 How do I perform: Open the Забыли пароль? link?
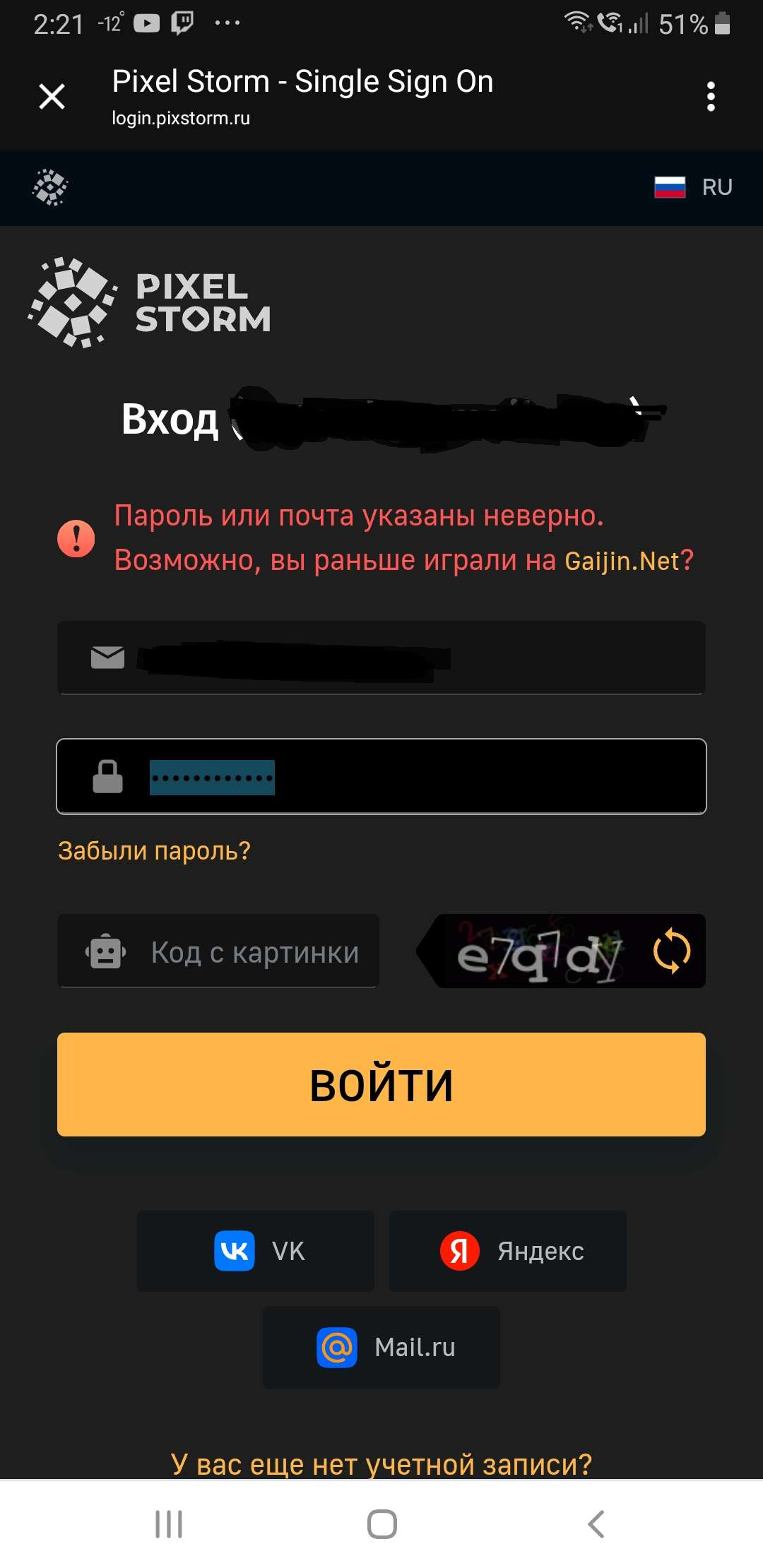(x=154, y=850)
